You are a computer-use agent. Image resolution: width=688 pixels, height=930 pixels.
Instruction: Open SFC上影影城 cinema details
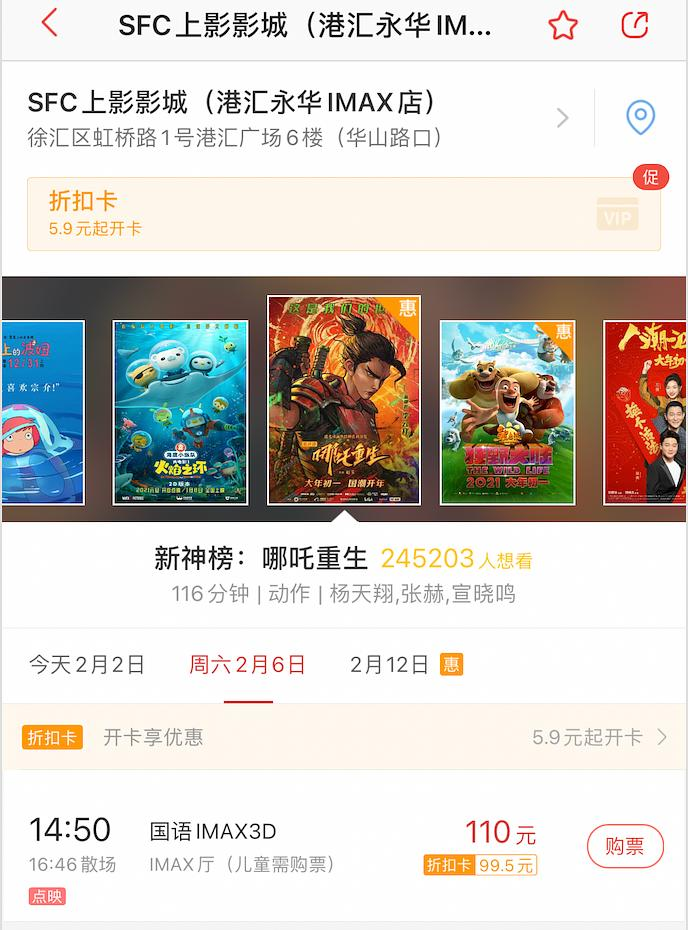(x=290, y=118)
